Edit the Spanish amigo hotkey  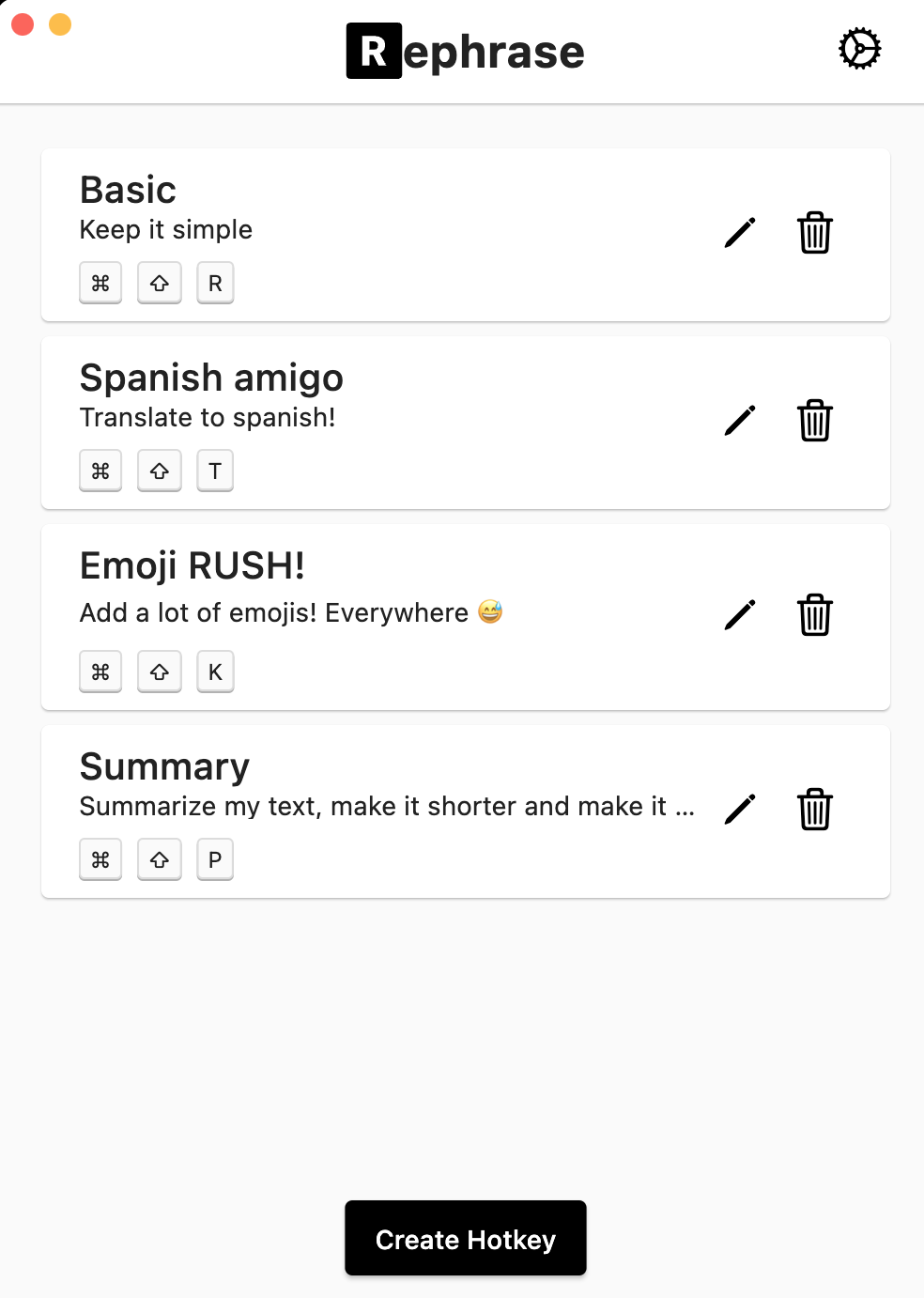740,421
